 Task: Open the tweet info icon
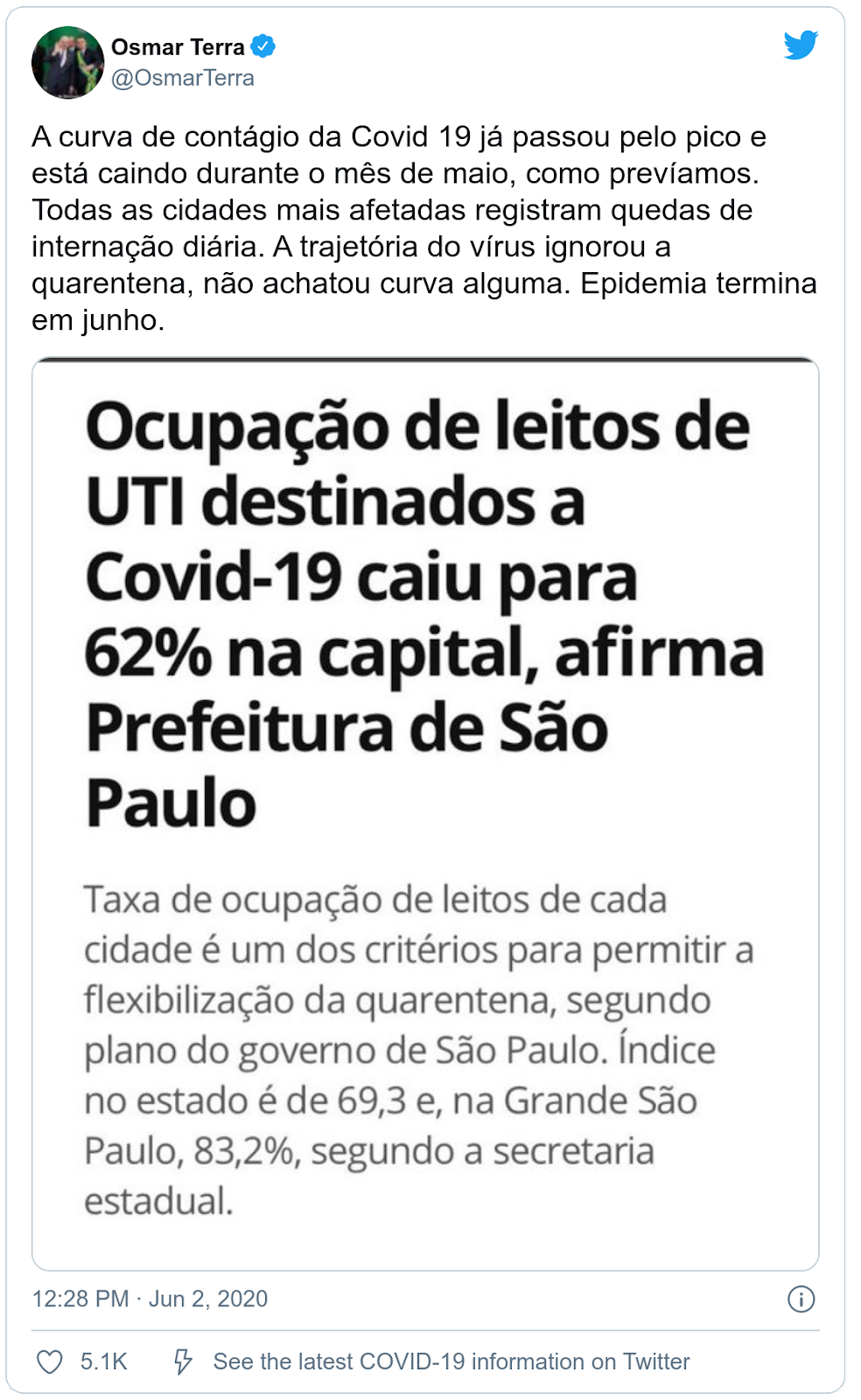coord(801,1299)
